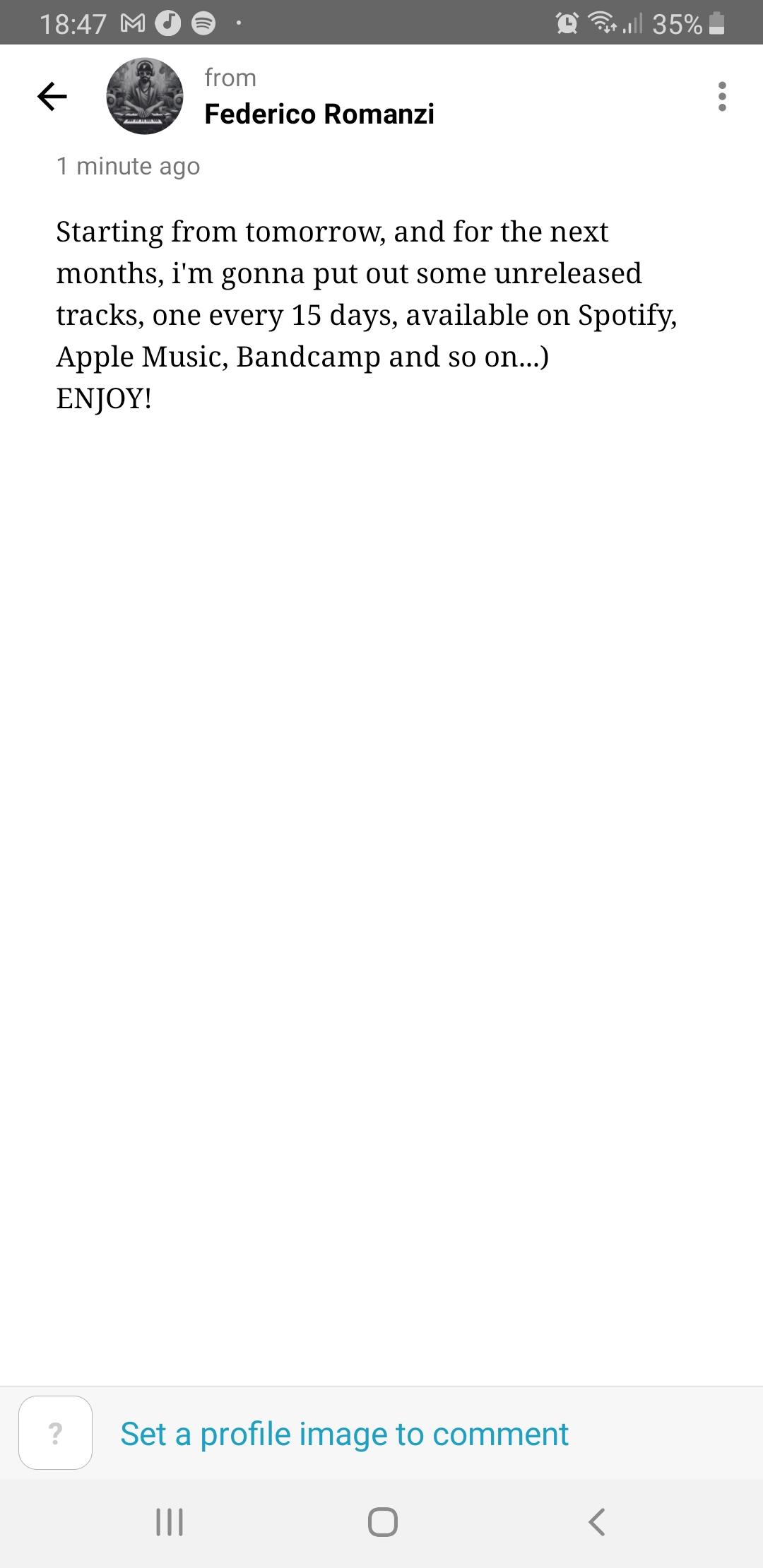Open the three-dot overflow menu
Viewport: 763px width, 1568px height.
click(721, 96)
